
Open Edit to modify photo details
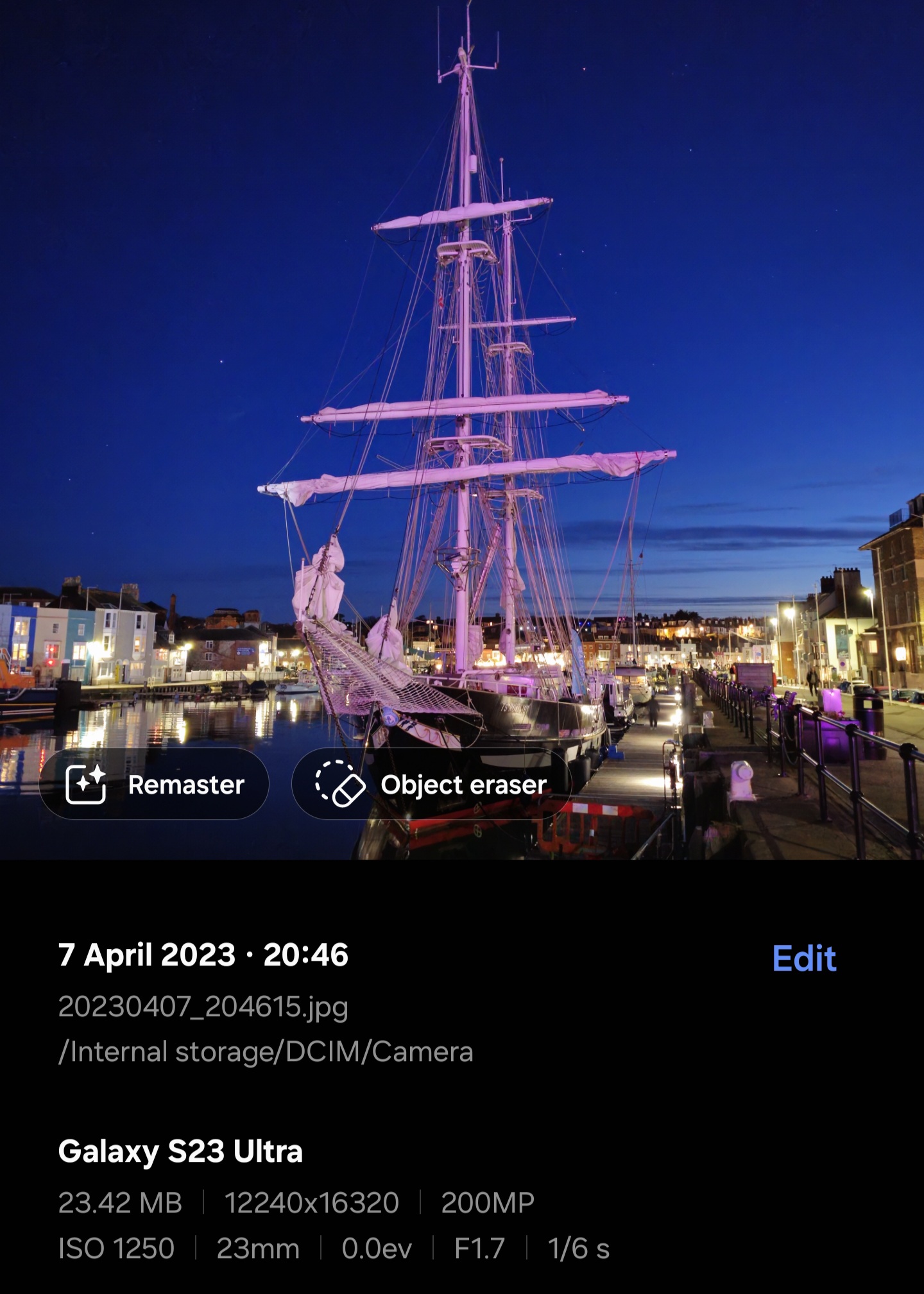pyautogui.click(x=805, y=958)
